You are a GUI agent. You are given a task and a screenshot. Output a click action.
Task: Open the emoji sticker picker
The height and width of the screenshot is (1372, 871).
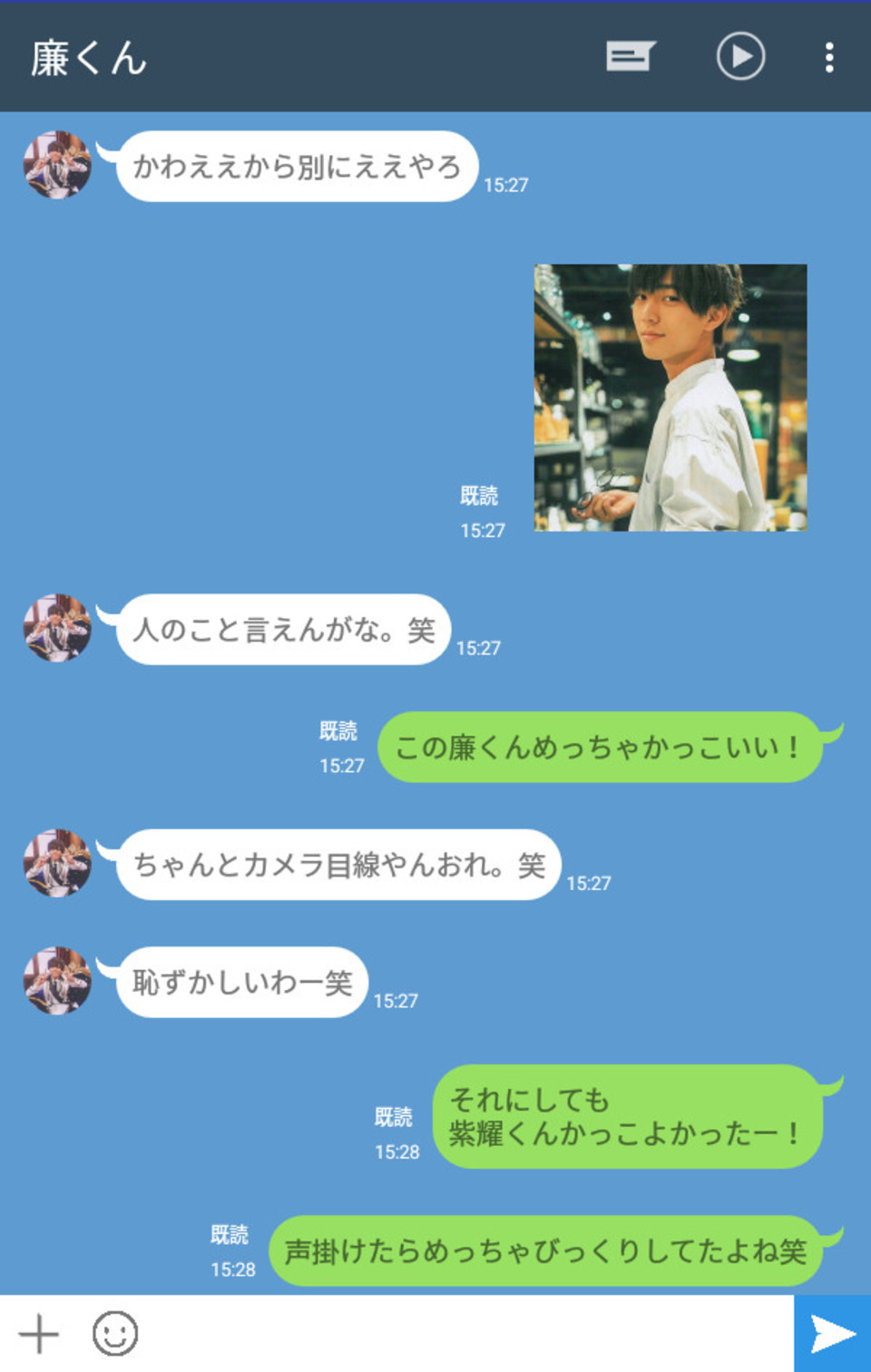click(115, 1334)
